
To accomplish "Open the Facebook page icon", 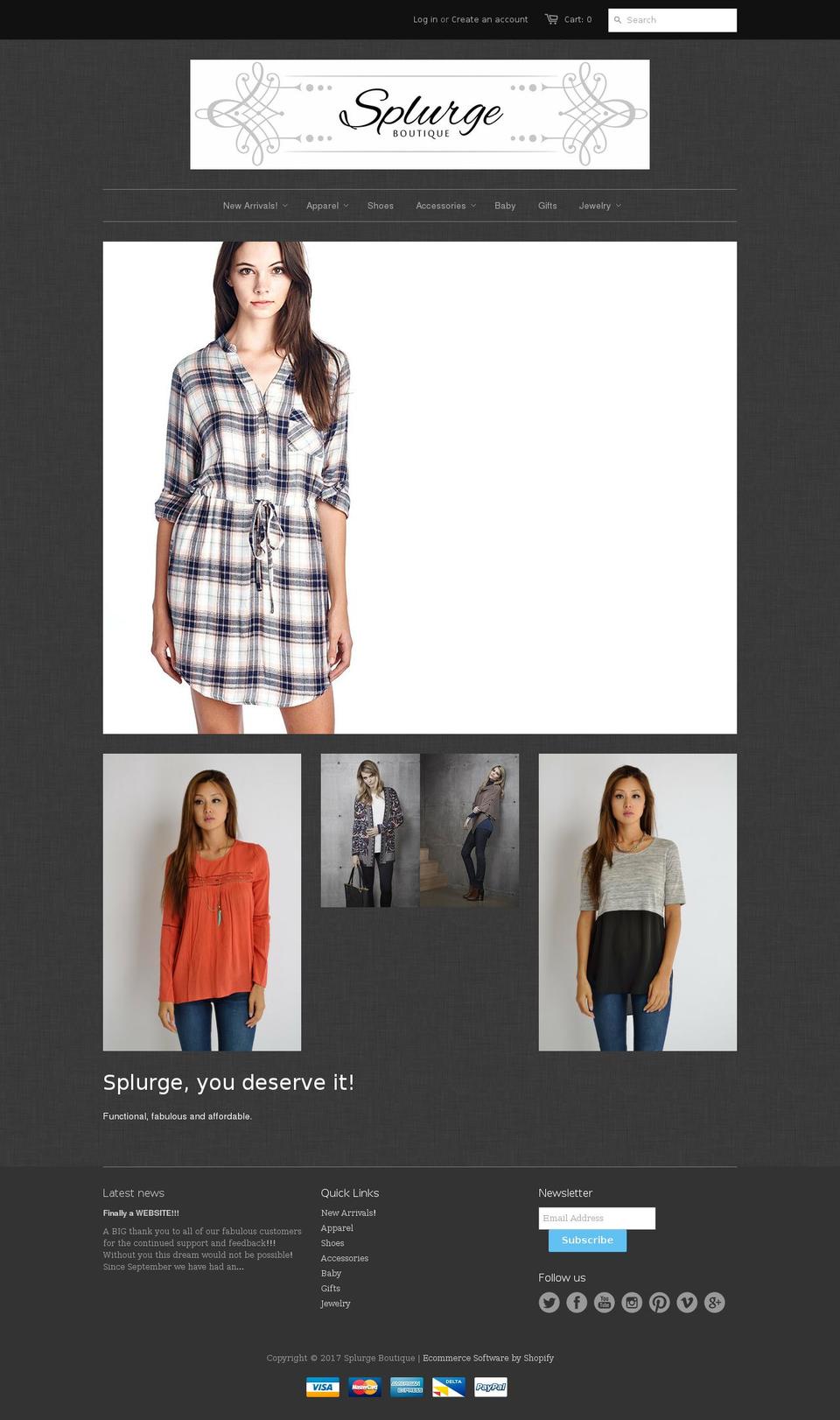I will click(x=577, y=1302).
